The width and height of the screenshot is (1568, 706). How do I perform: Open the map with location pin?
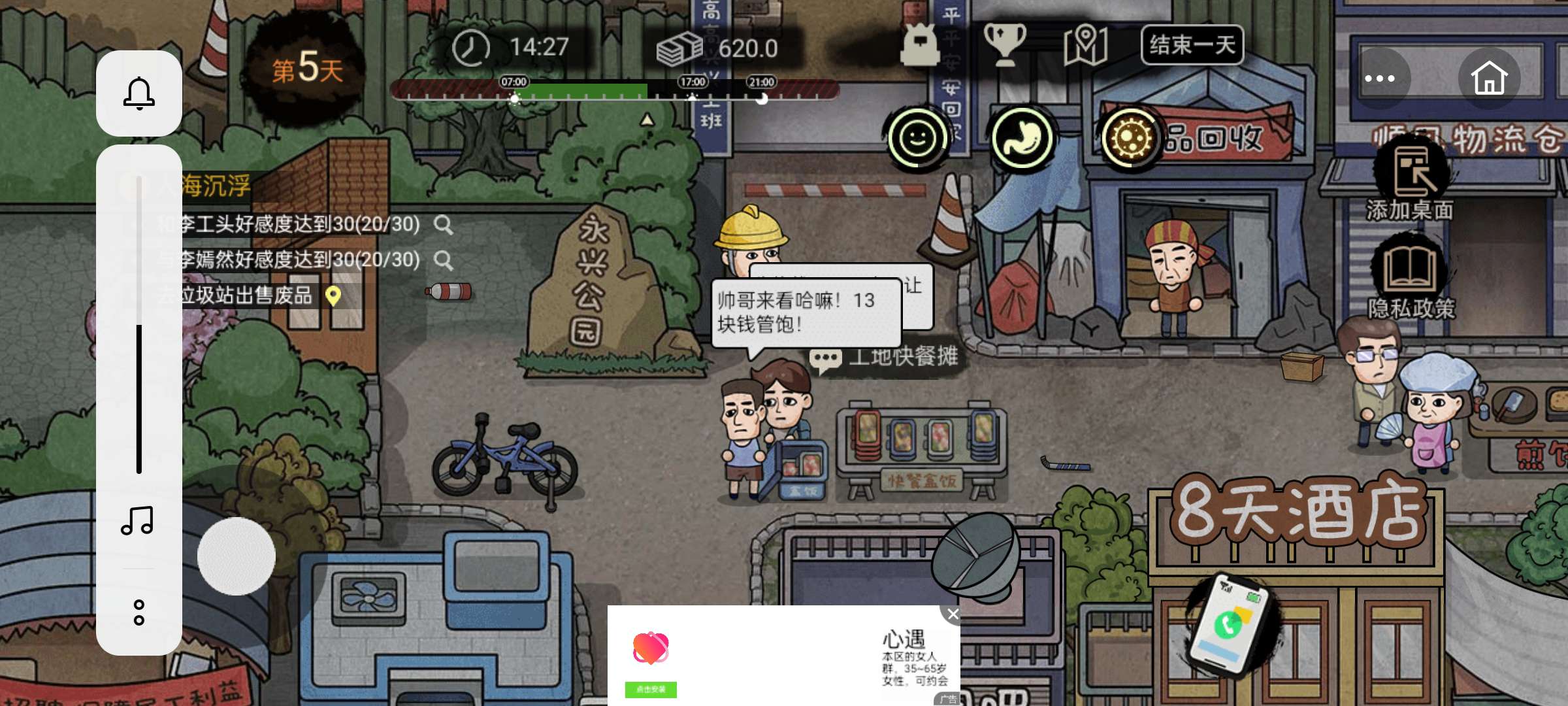point(1085,45)
